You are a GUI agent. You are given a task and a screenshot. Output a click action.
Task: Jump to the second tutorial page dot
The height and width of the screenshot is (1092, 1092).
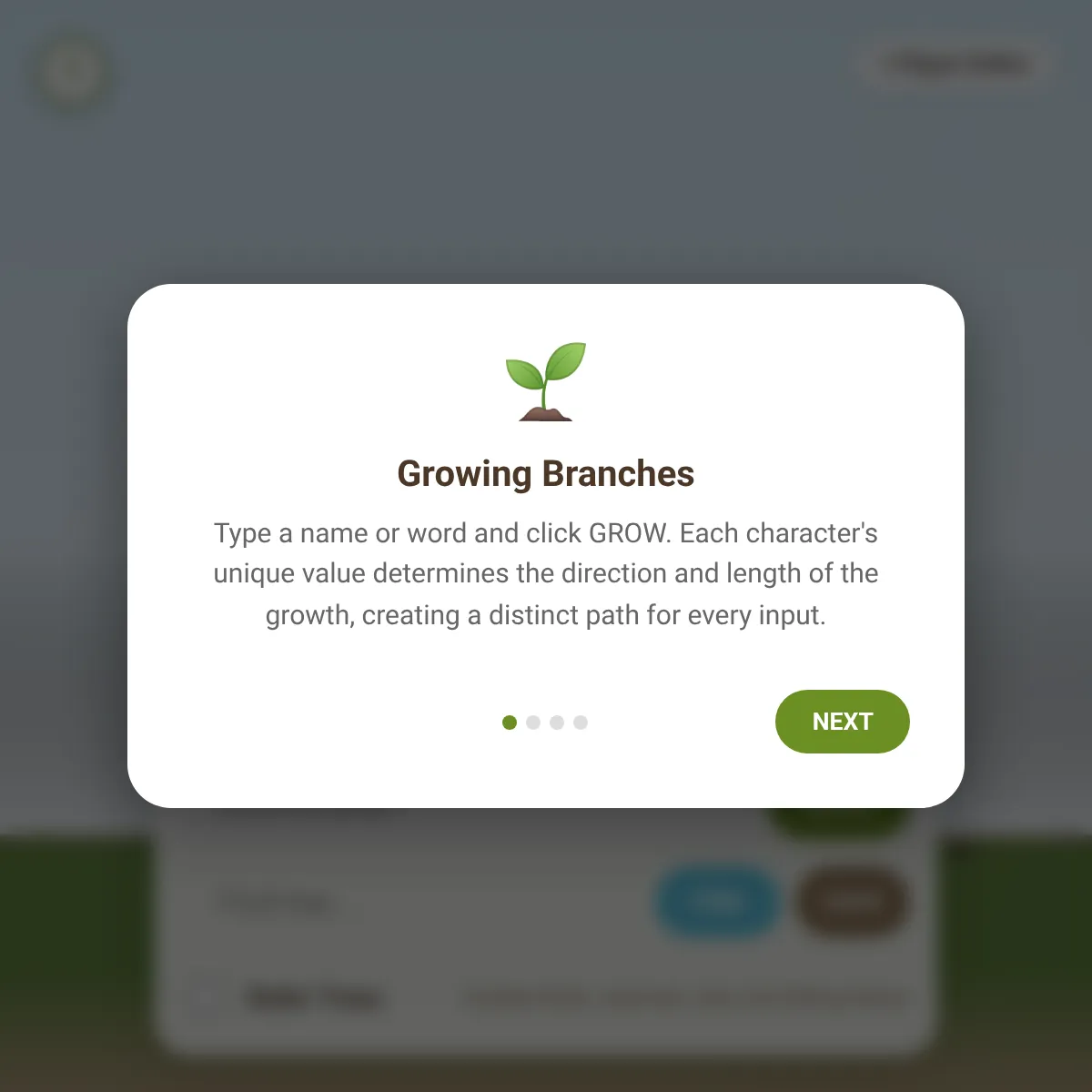[533, 723]
